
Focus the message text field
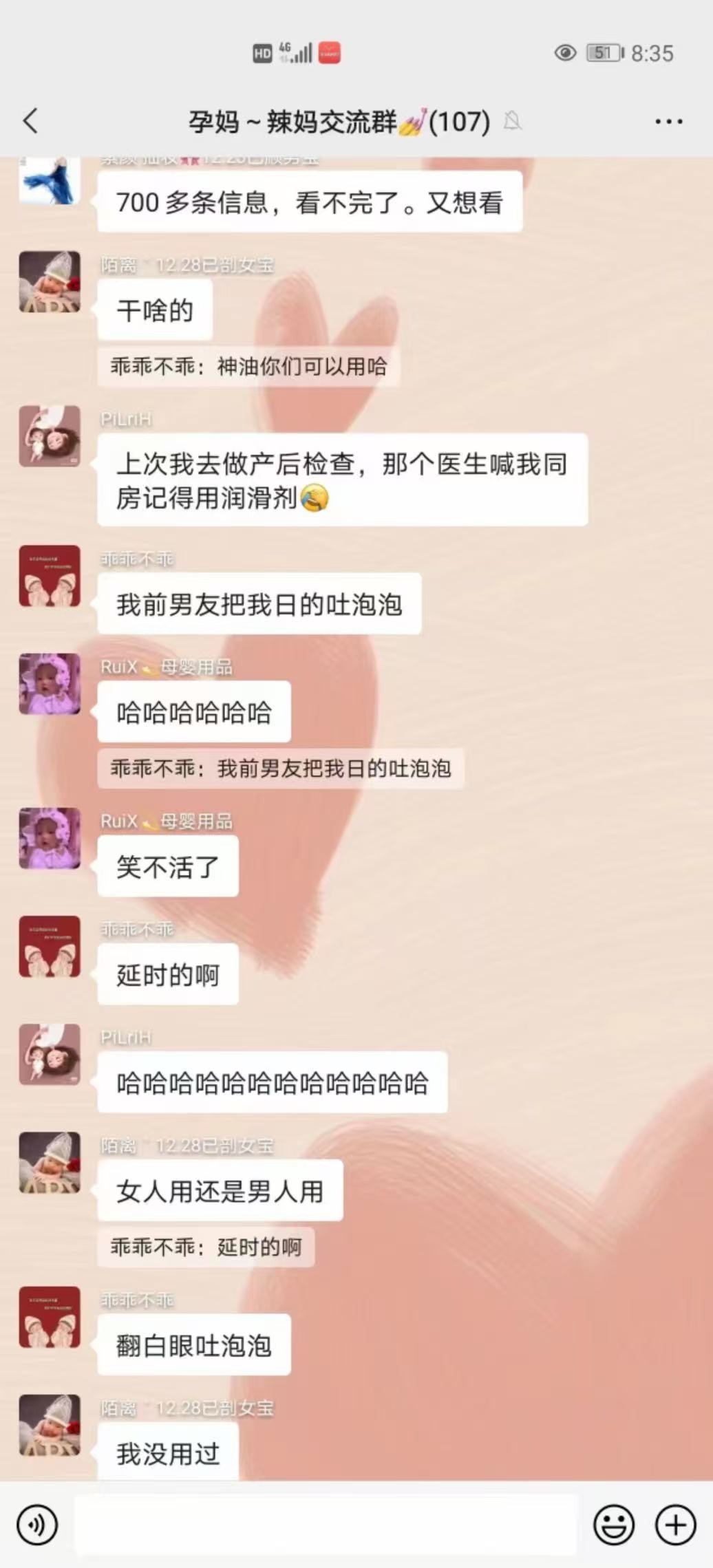[x=323, y=1525]
